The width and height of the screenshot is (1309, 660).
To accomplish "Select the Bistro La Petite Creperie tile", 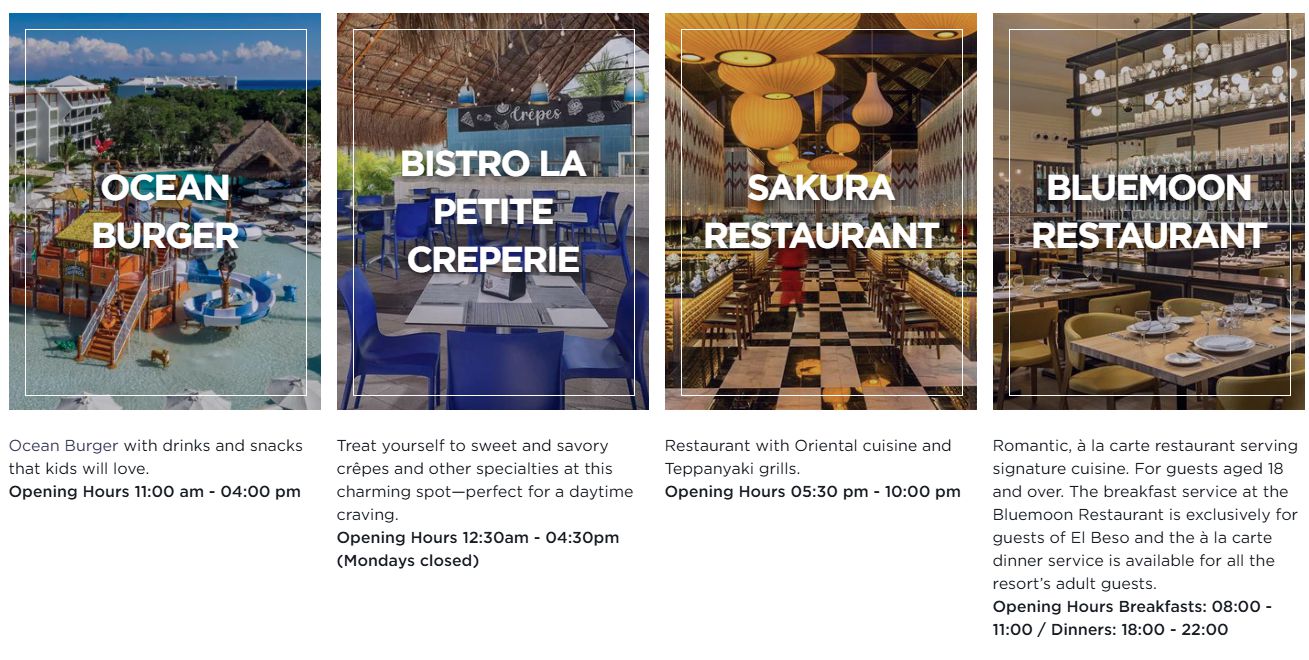I will click(x=493, y=211).
